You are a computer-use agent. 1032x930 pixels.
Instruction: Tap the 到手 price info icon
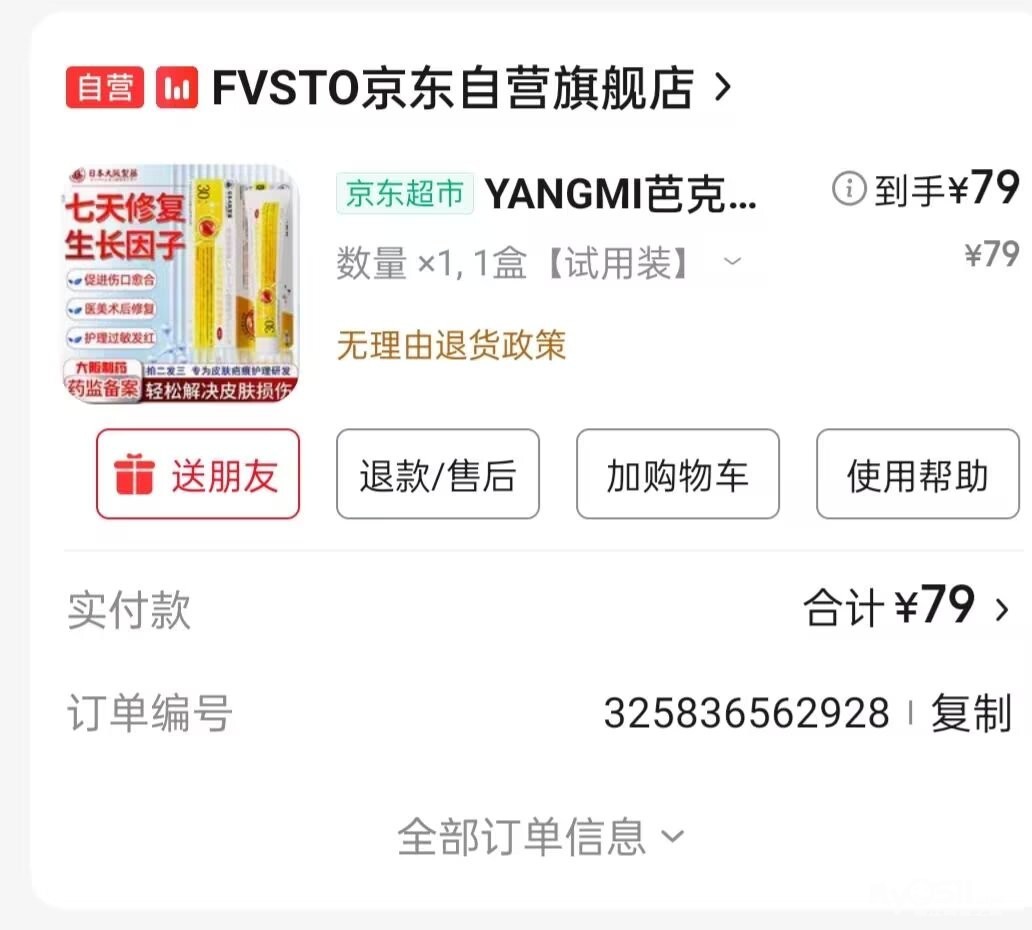[x=848, y=188]
